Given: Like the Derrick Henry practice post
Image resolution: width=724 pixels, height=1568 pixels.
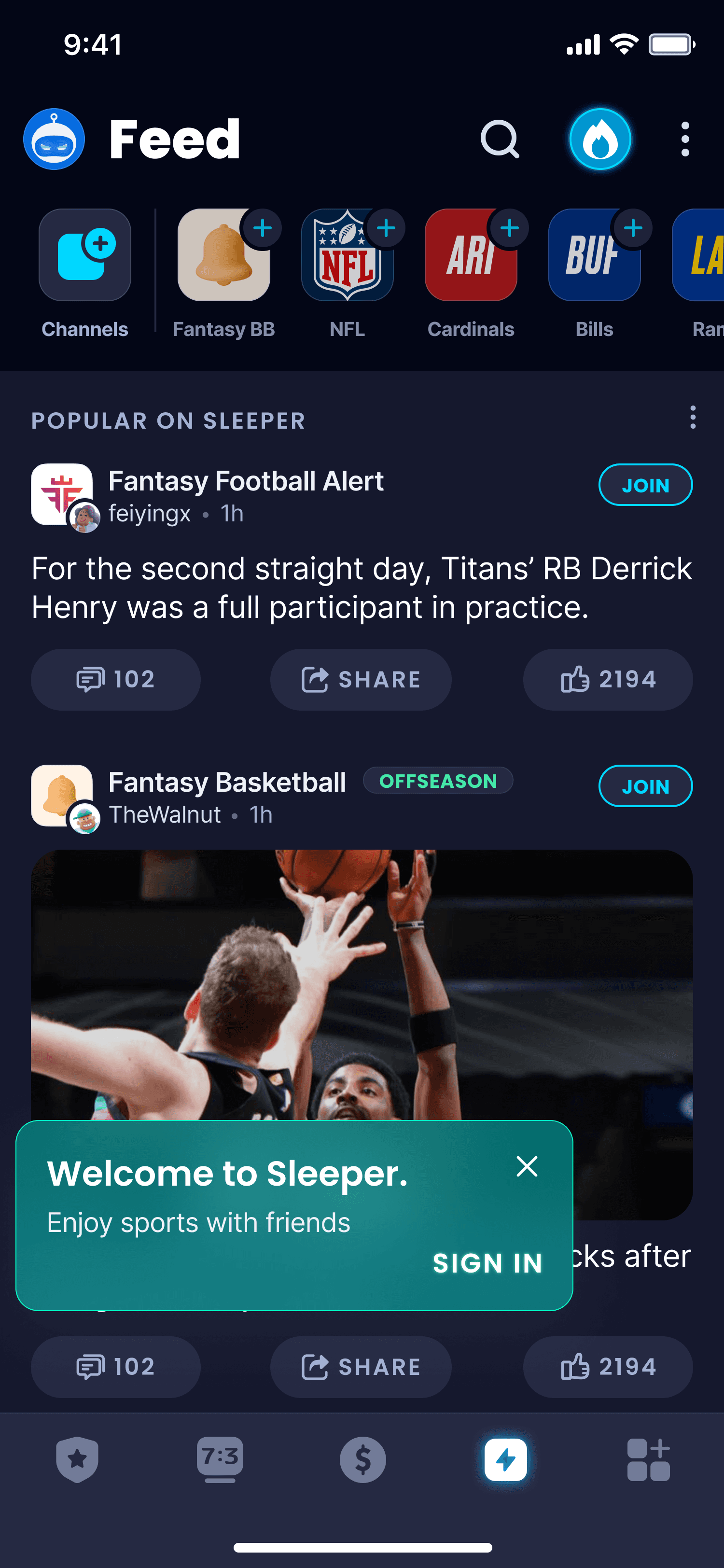Looking at the screenshot, I should (608, 679).
